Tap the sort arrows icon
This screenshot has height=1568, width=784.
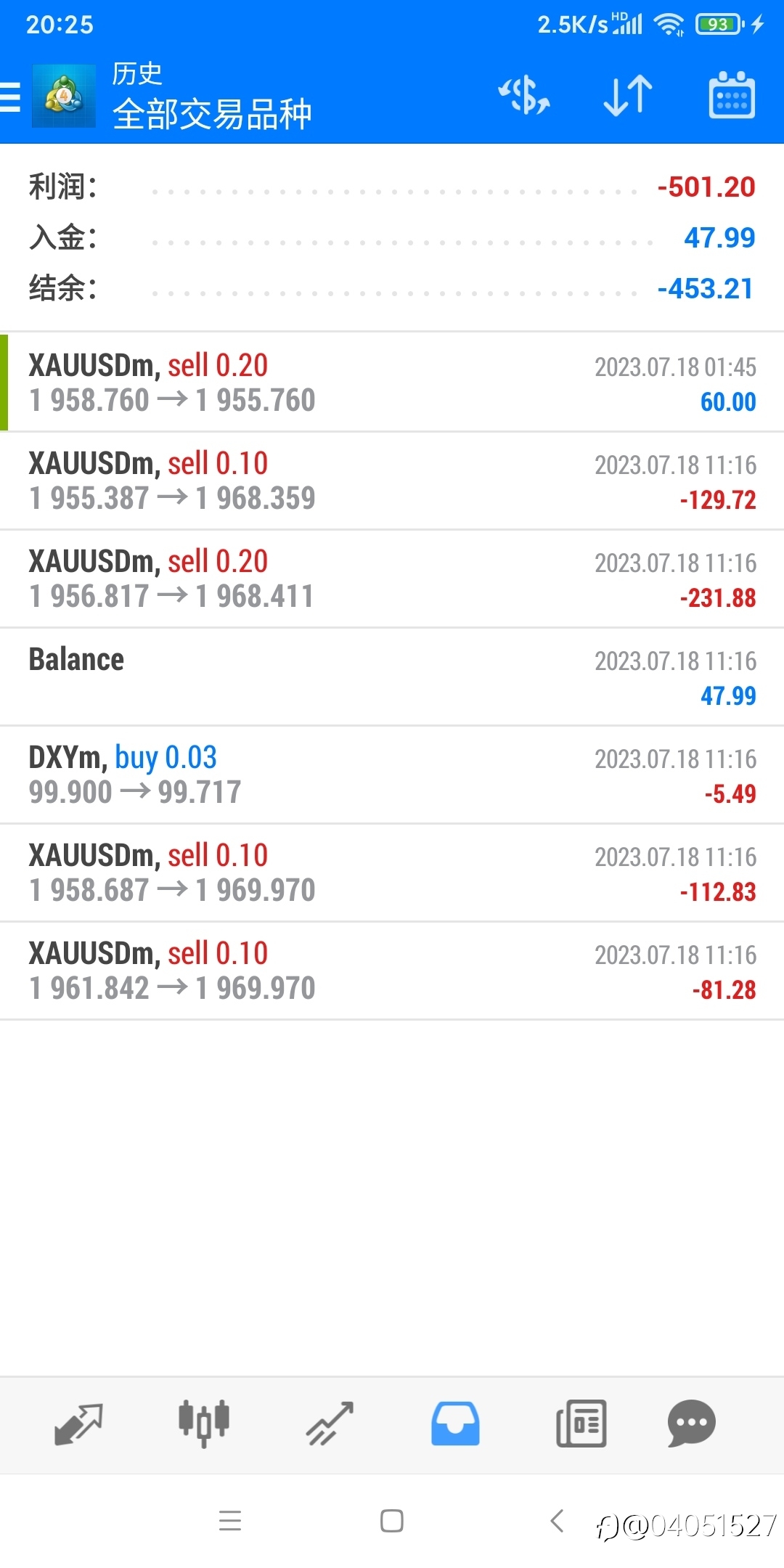[x=628, y=96]
